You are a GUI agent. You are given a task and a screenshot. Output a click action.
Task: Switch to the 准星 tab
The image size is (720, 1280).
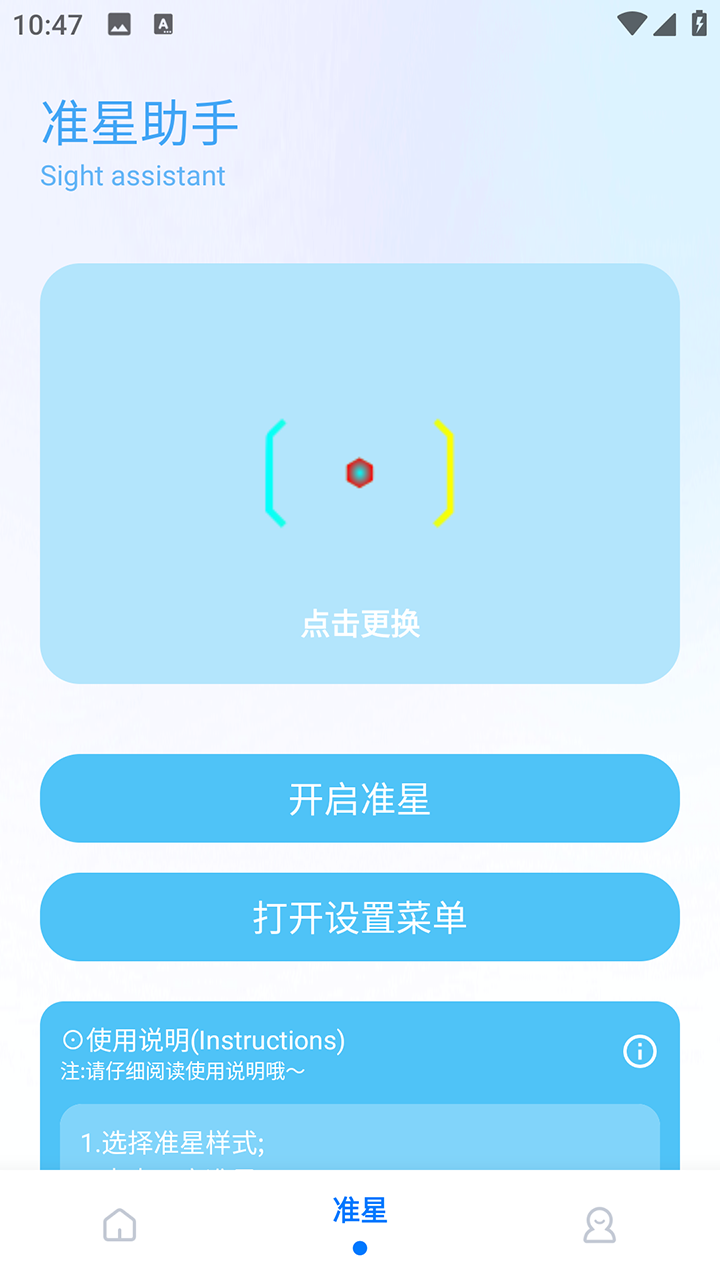pyautogui.click(x=359, y=1211)
